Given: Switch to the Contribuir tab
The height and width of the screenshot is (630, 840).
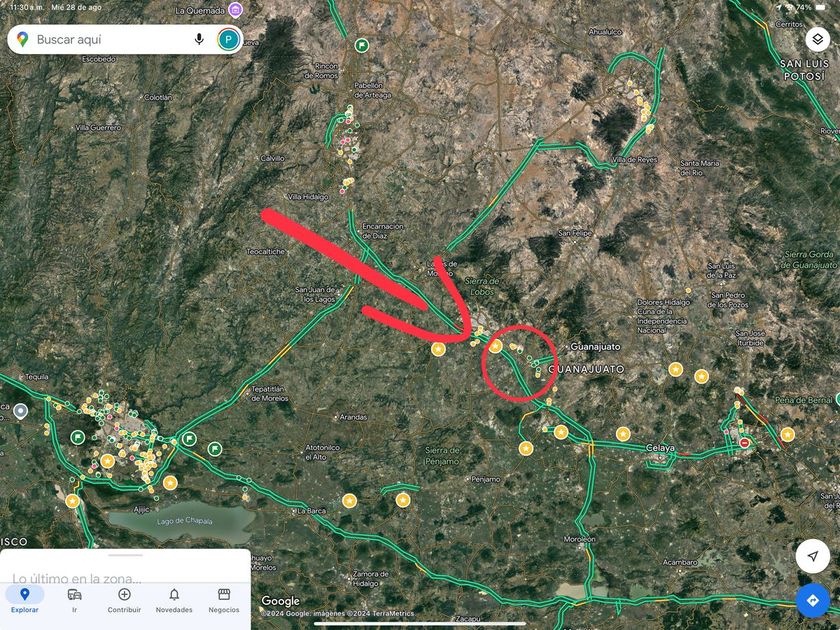Looking at the screenshot, I should click(x=124, y=600).
